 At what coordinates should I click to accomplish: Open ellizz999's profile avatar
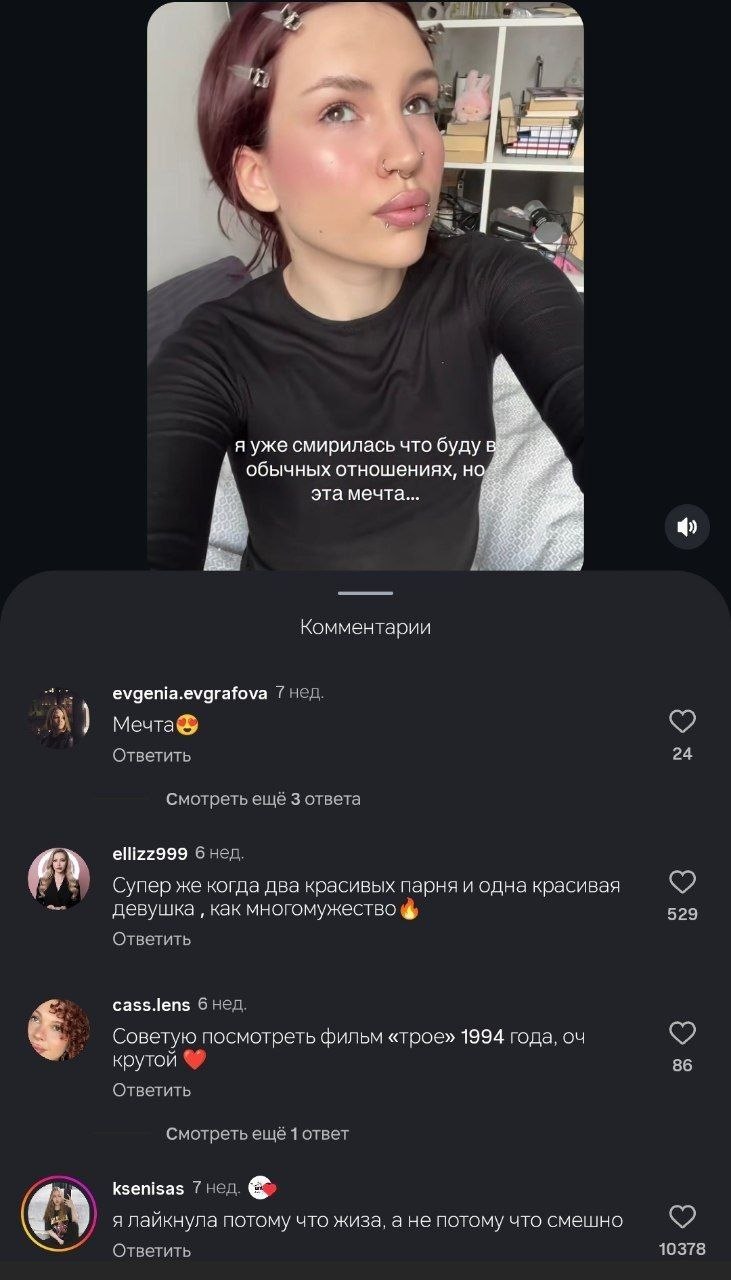[x=58, y=879]
